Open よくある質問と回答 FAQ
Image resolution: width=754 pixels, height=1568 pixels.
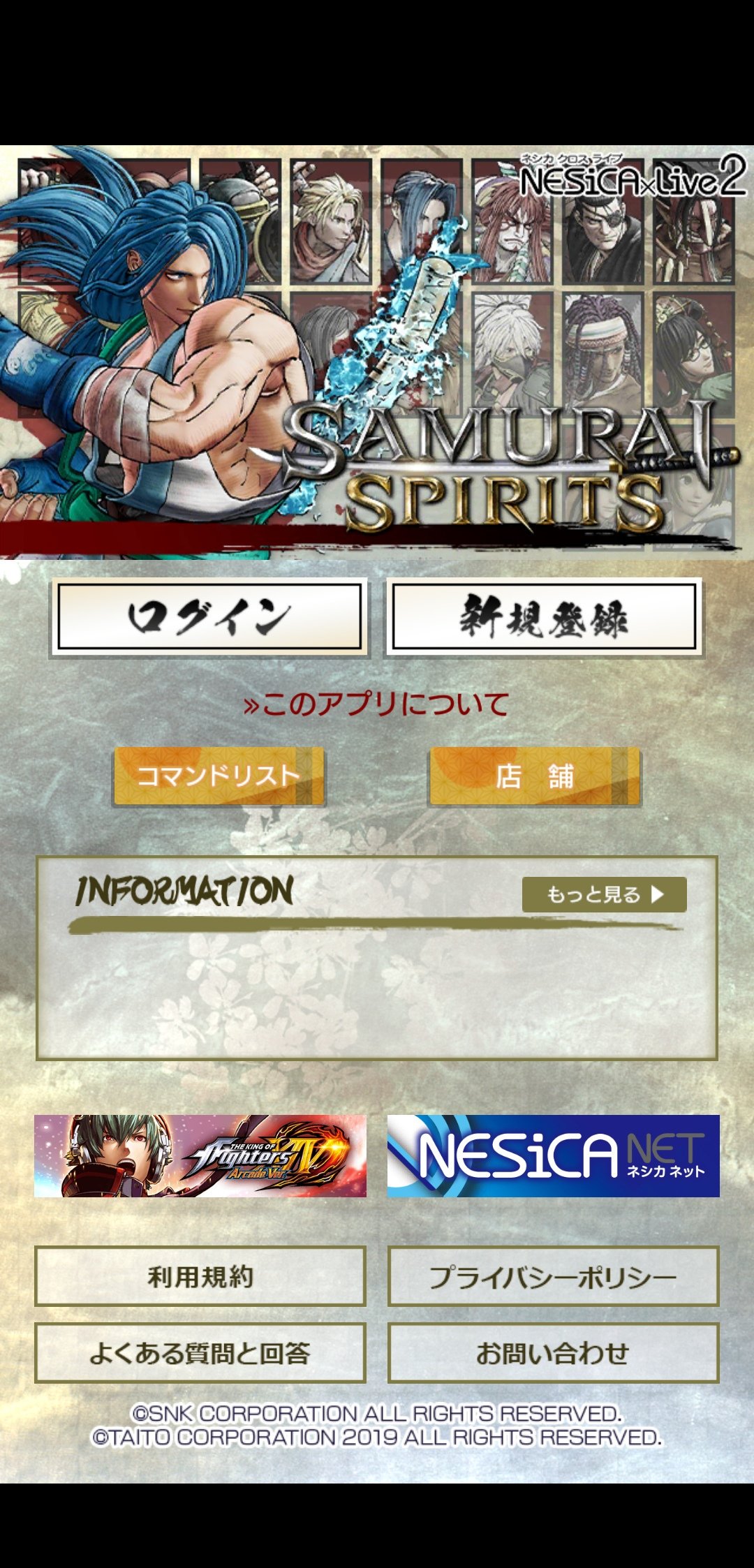tap(200, 1353)
